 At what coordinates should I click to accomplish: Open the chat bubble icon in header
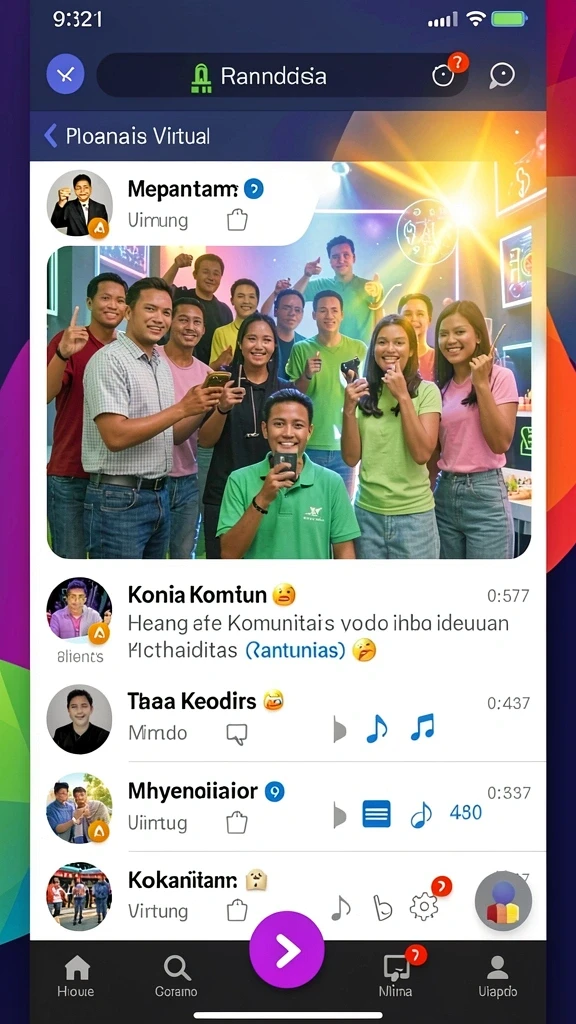[502, 76]
